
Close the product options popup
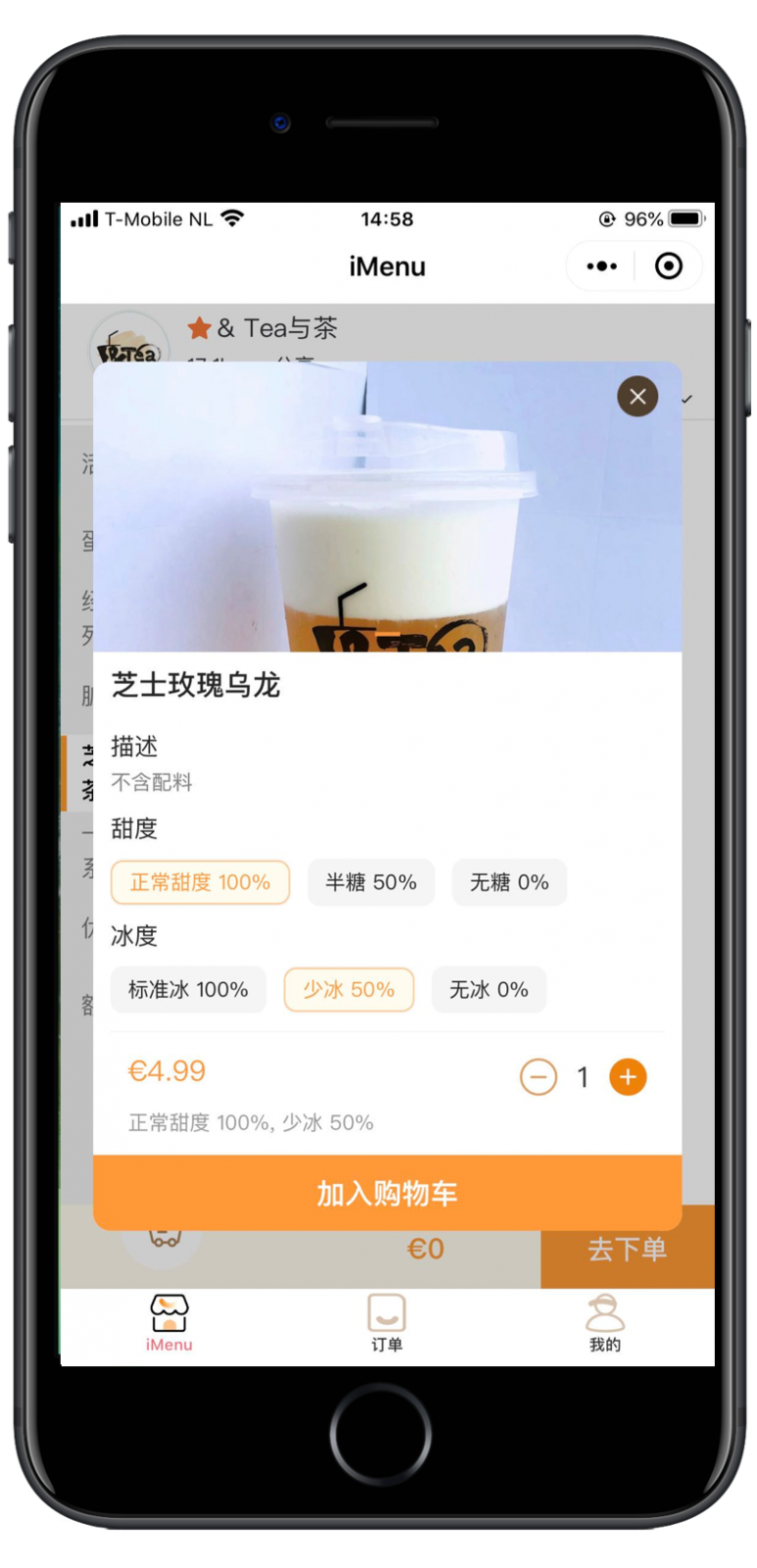pyautogui.click(x=637, y=397)
